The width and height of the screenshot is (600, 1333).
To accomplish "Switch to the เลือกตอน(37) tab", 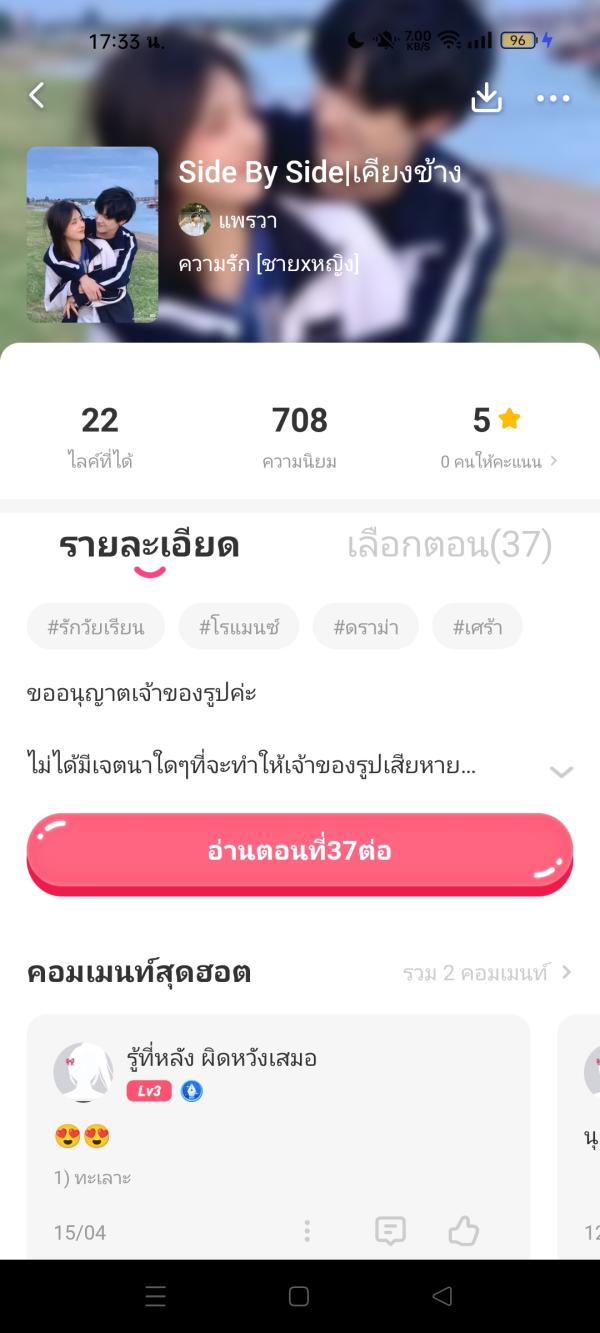I will coord(449,546).
